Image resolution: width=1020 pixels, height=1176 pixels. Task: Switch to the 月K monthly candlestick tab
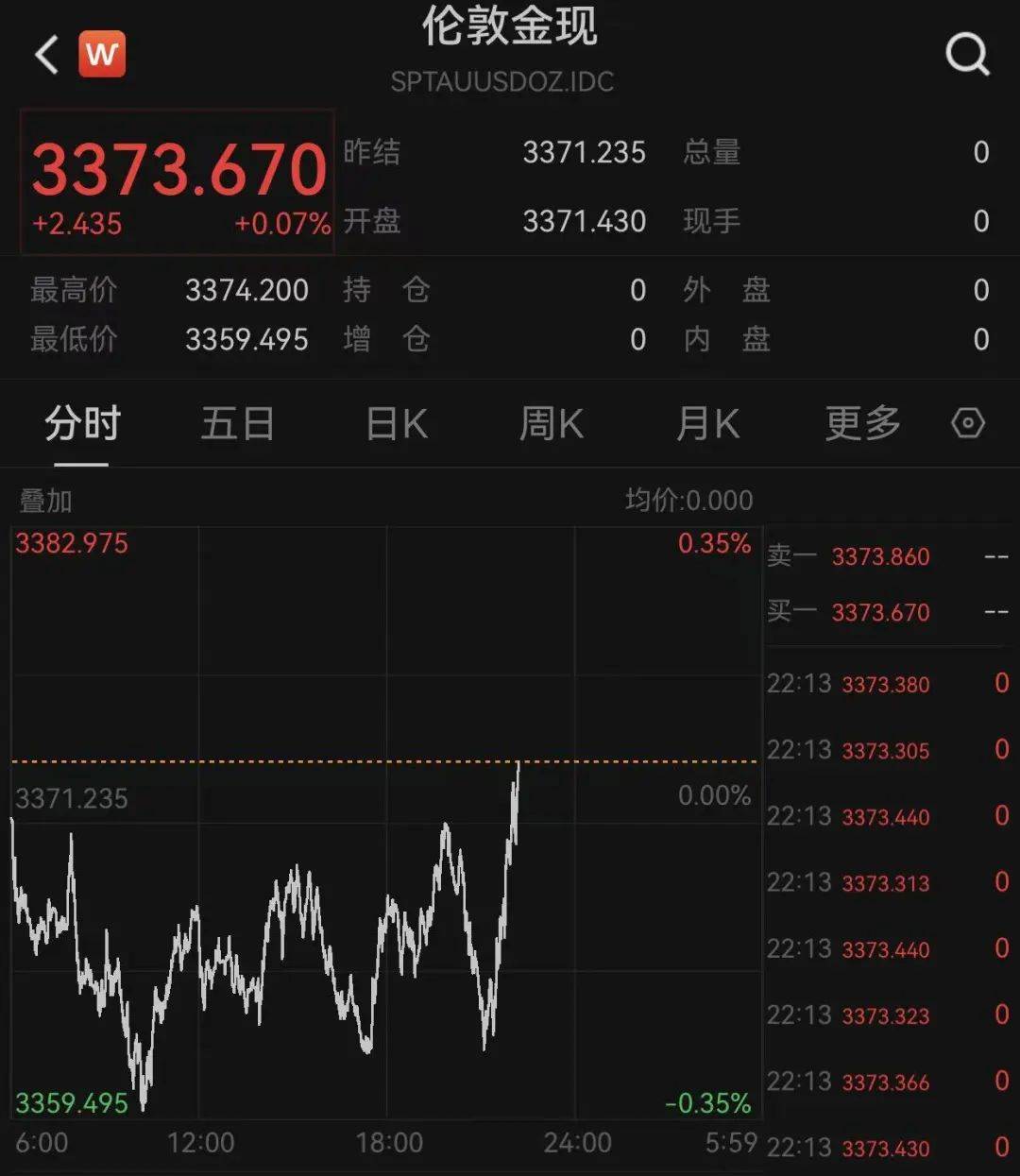tap(708, 424)
